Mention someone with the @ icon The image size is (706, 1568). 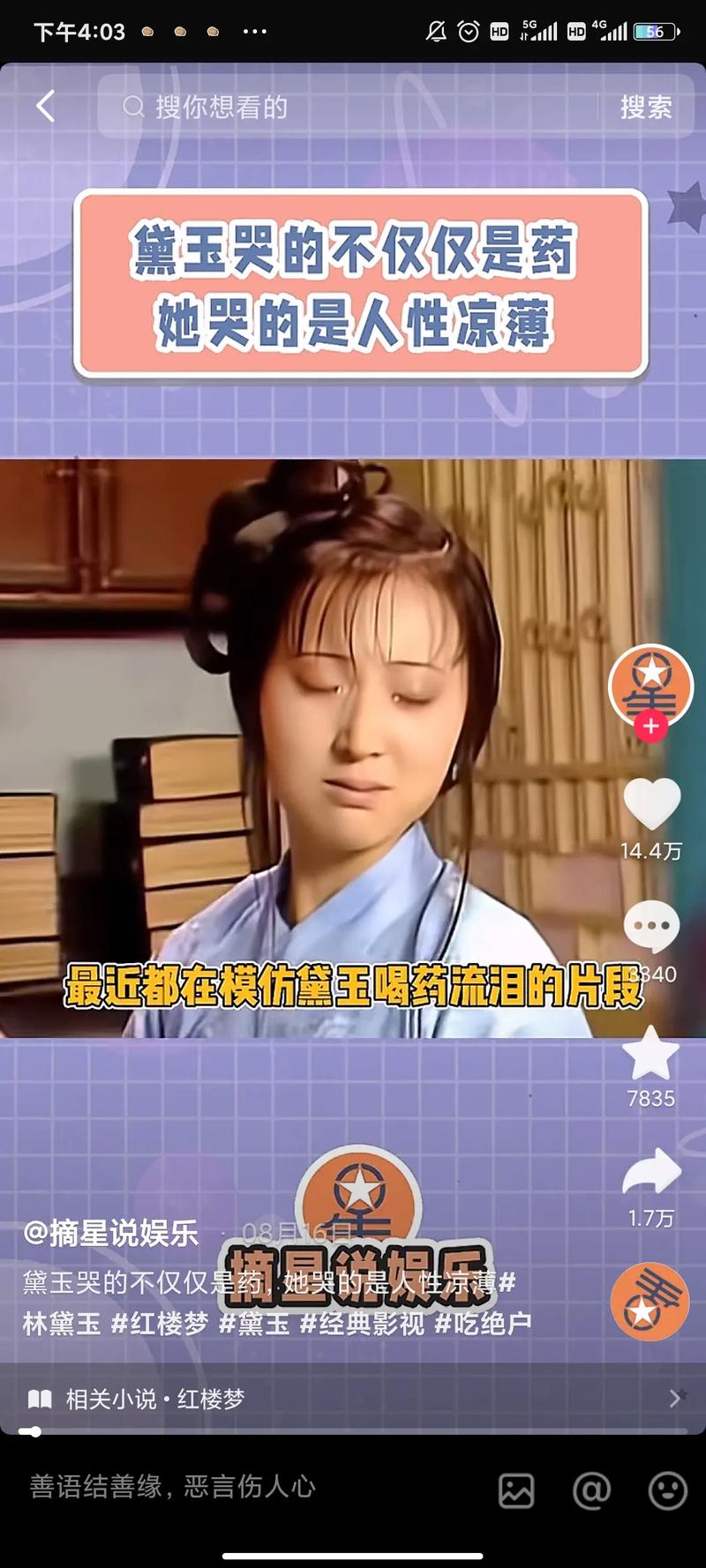pyautogui.click(x=591, y=1490)
